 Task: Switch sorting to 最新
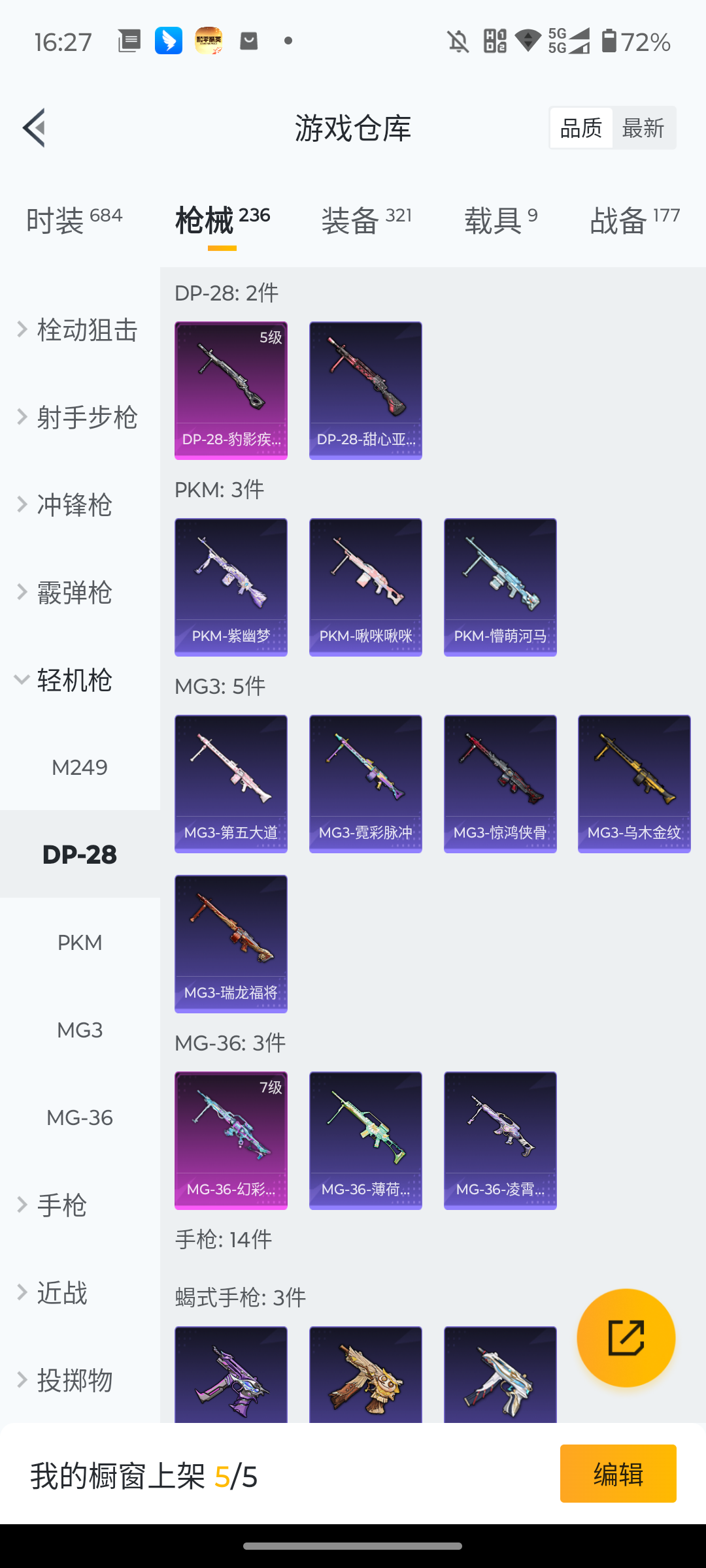[x=643, y=127]
